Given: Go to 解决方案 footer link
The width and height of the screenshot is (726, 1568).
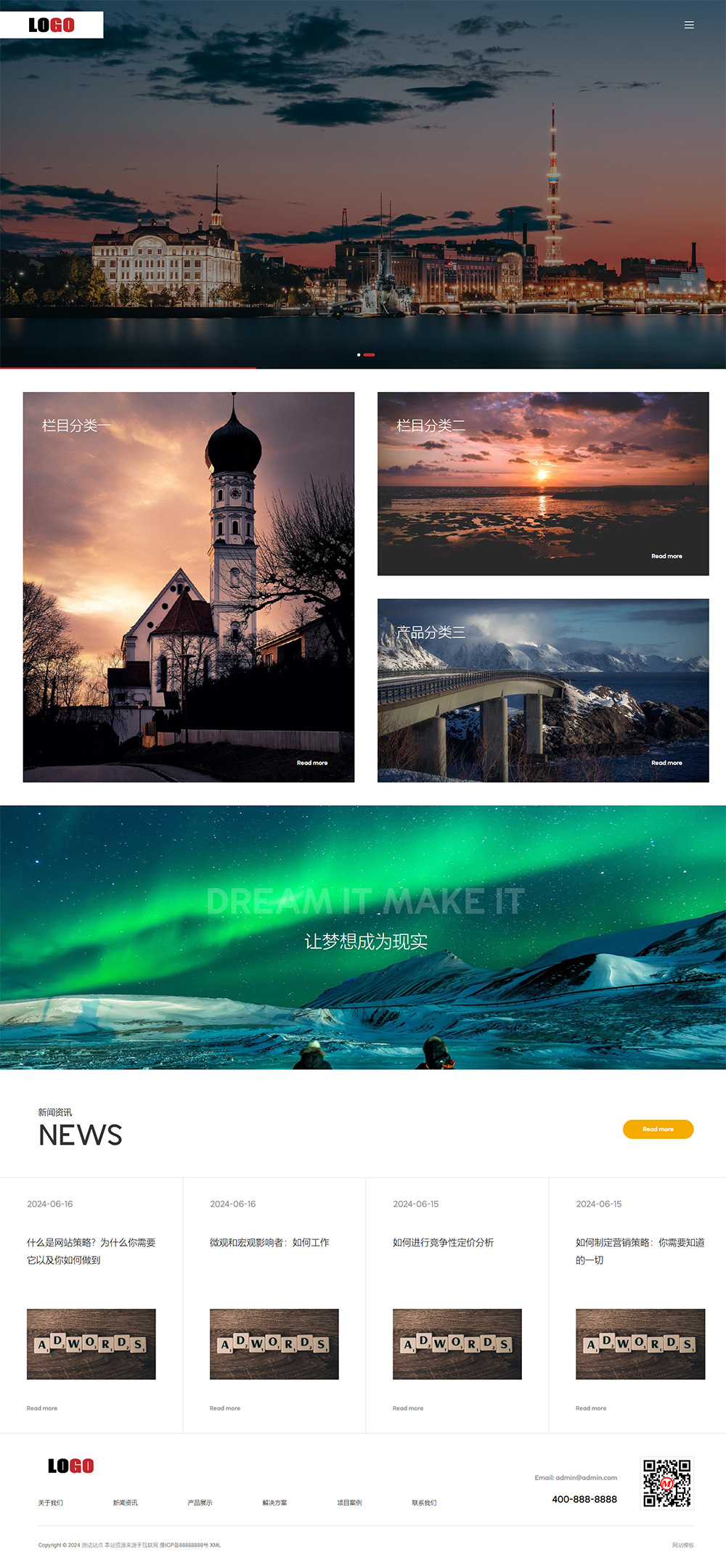Looking at the screenshot, I should [x=274, y=1503].
